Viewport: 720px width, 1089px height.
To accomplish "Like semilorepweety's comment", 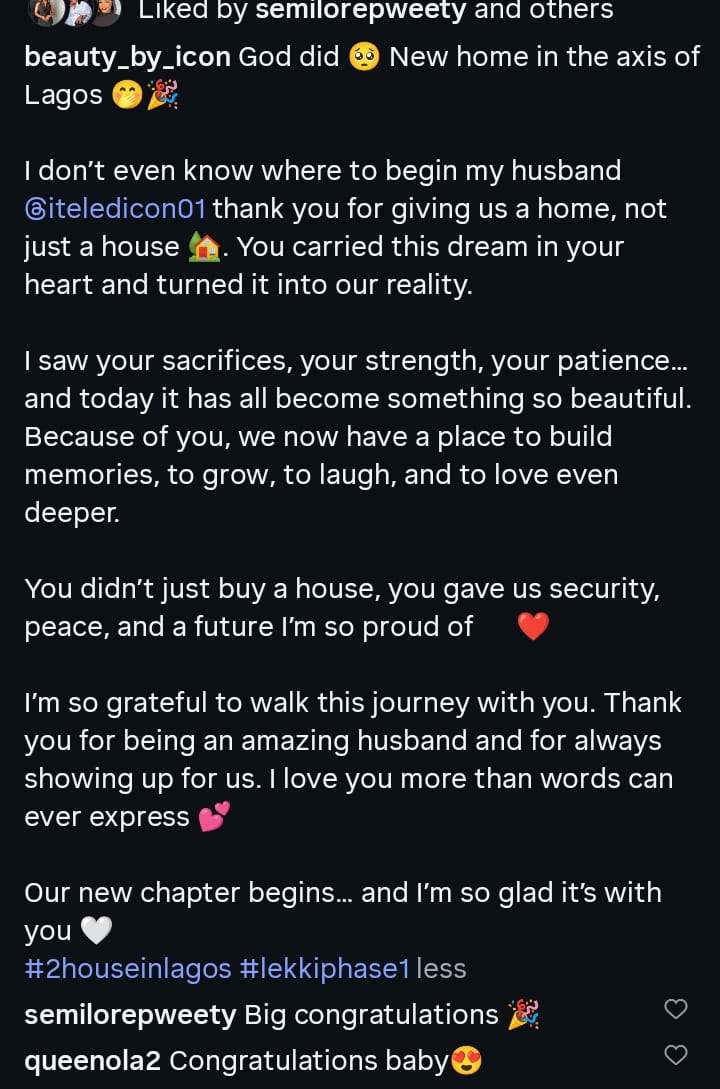I will tap(676, 1009).
